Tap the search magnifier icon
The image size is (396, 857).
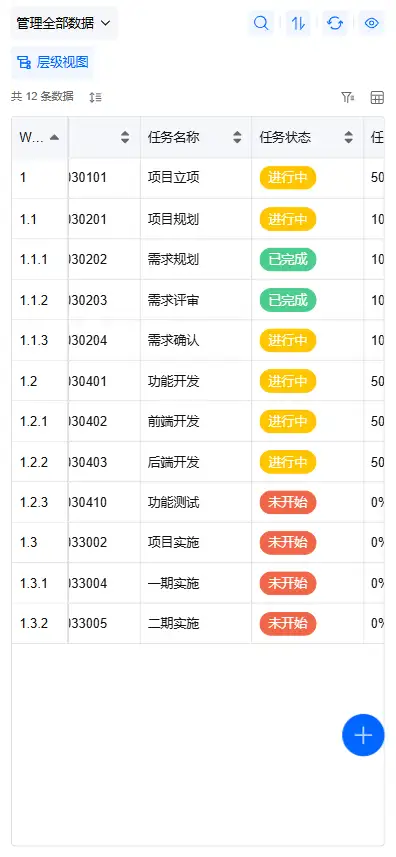[x=261, y=24]
